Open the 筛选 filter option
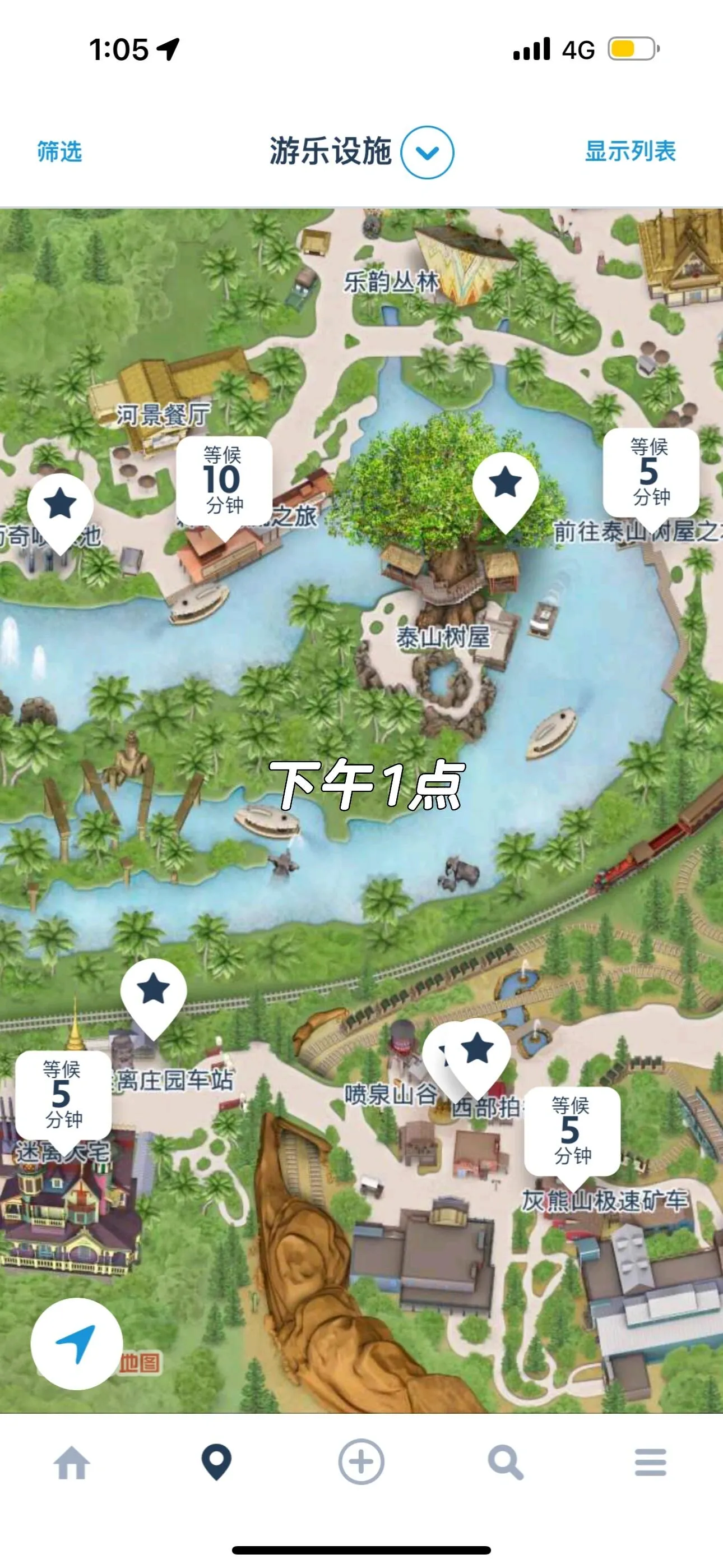The height and width of the screenshot is (1568, 723). pos(59,151)
